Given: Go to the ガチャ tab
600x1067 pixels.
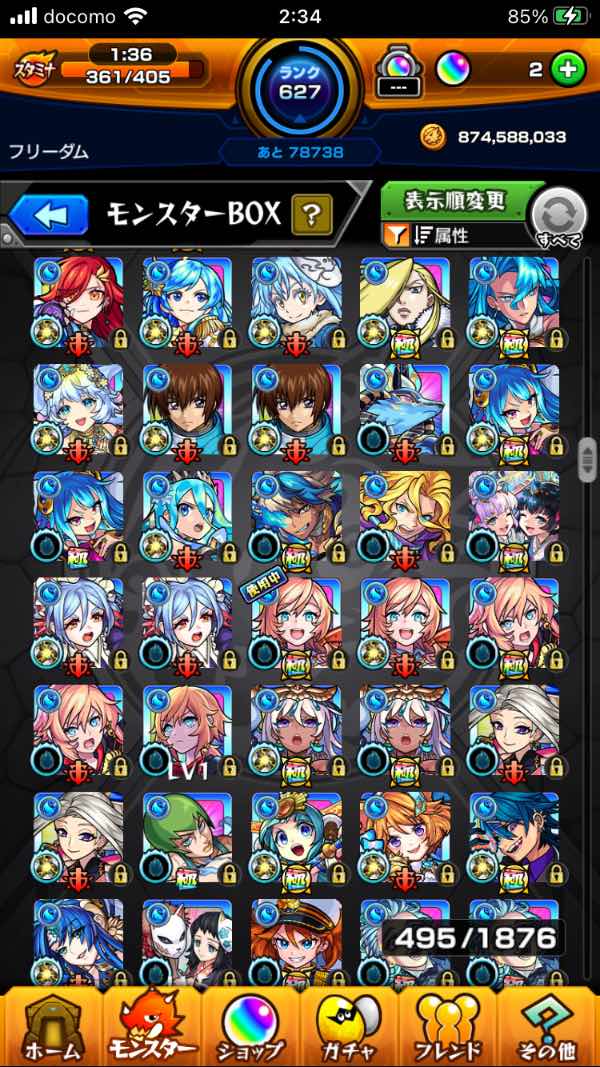Looking at the screenshot, I should (x=350, y=1025).
